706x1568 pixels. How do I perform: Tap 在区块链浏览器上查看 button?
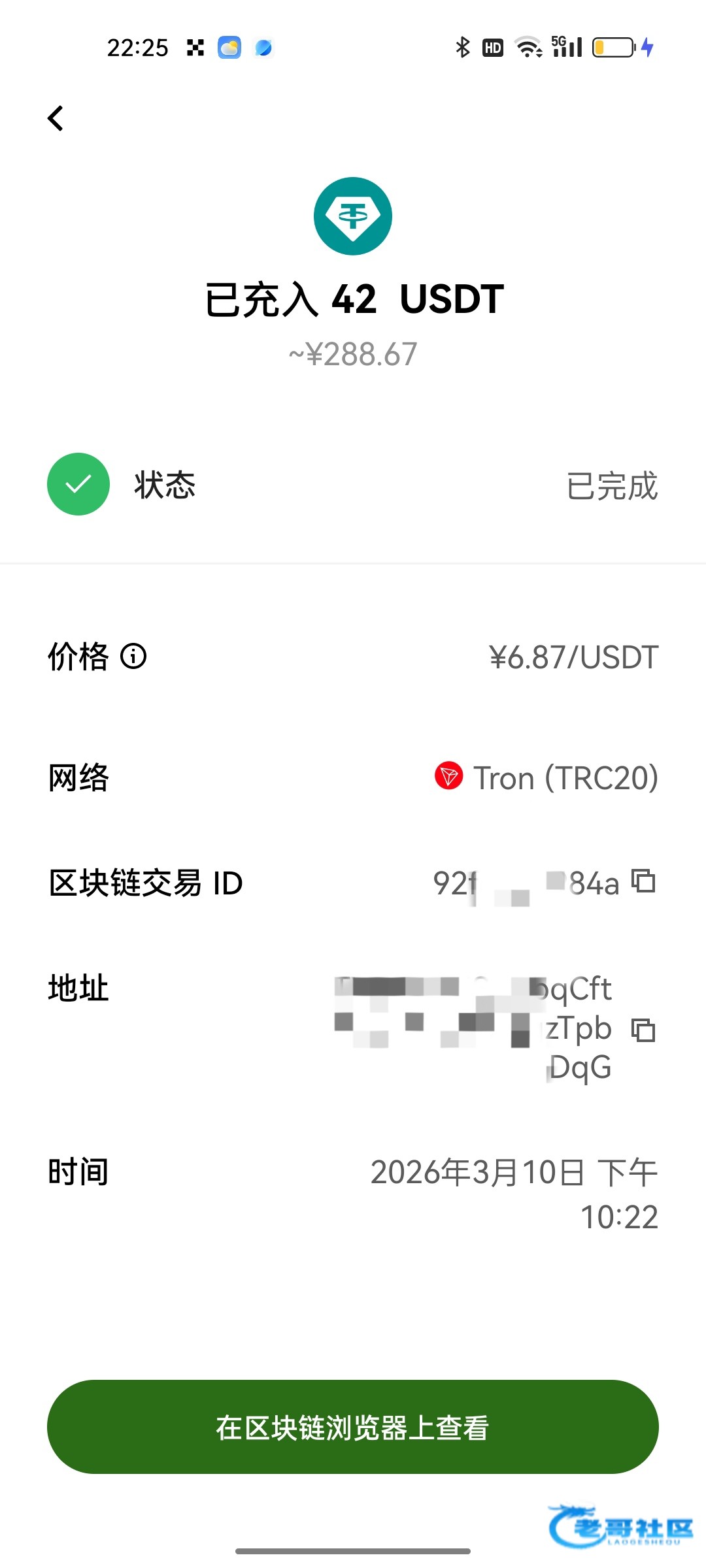(353, 1427)
